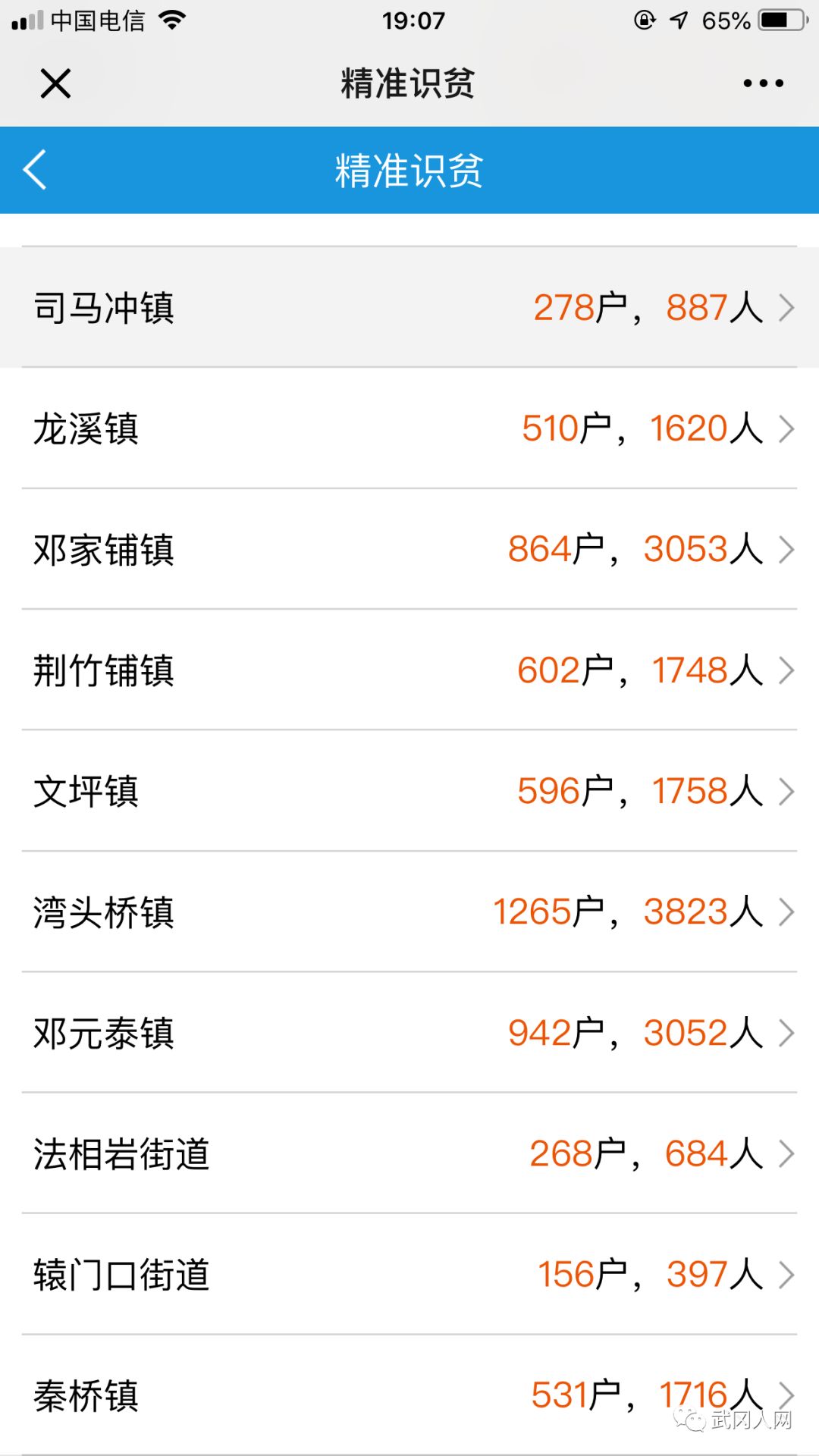Open the 龙溪镇 entry
Viewport: 819px width, 1456px height.
click(409, 428)
